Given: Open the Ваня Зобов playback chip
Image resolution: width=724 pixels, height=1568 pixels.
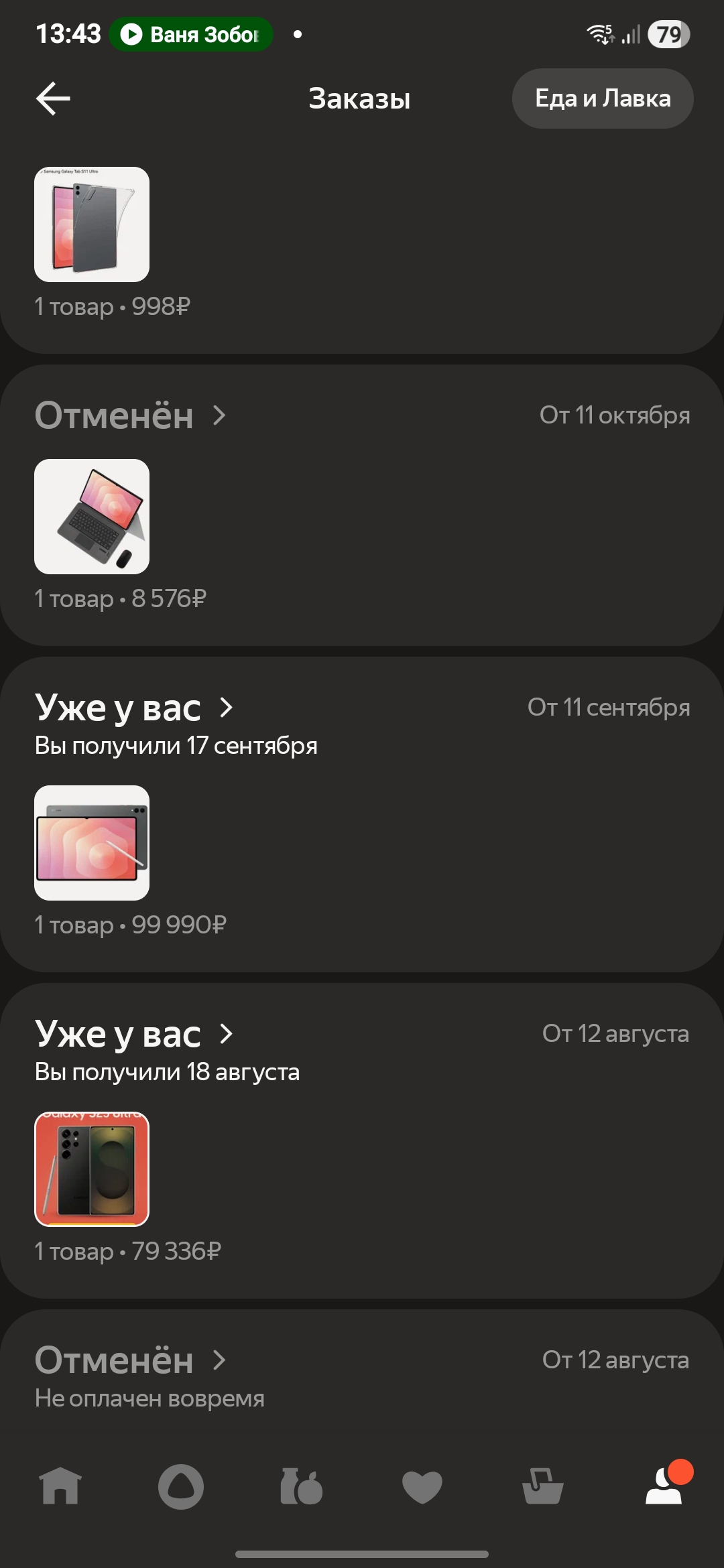Looking at the screenshot, I should click(x=191, y=34).
